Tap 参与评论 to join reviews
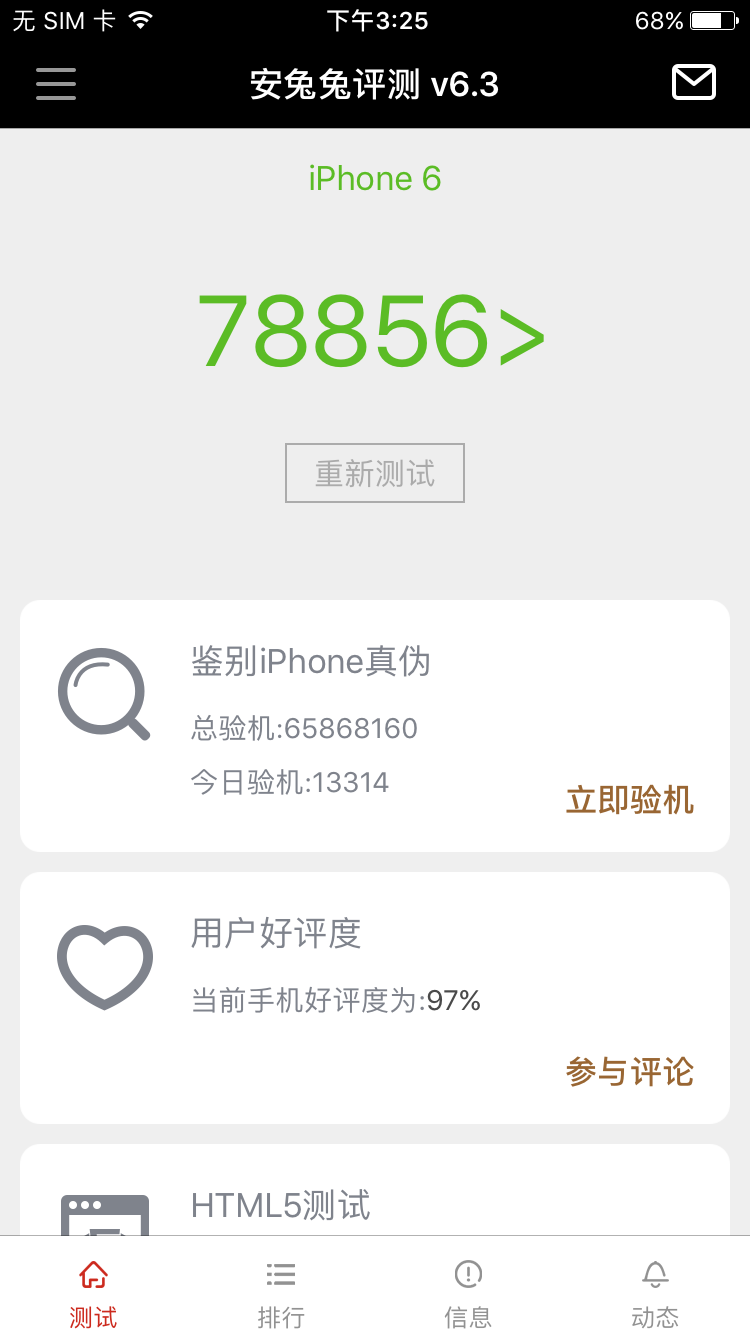The image size is (750, 1334). (x=629, y=1072)
